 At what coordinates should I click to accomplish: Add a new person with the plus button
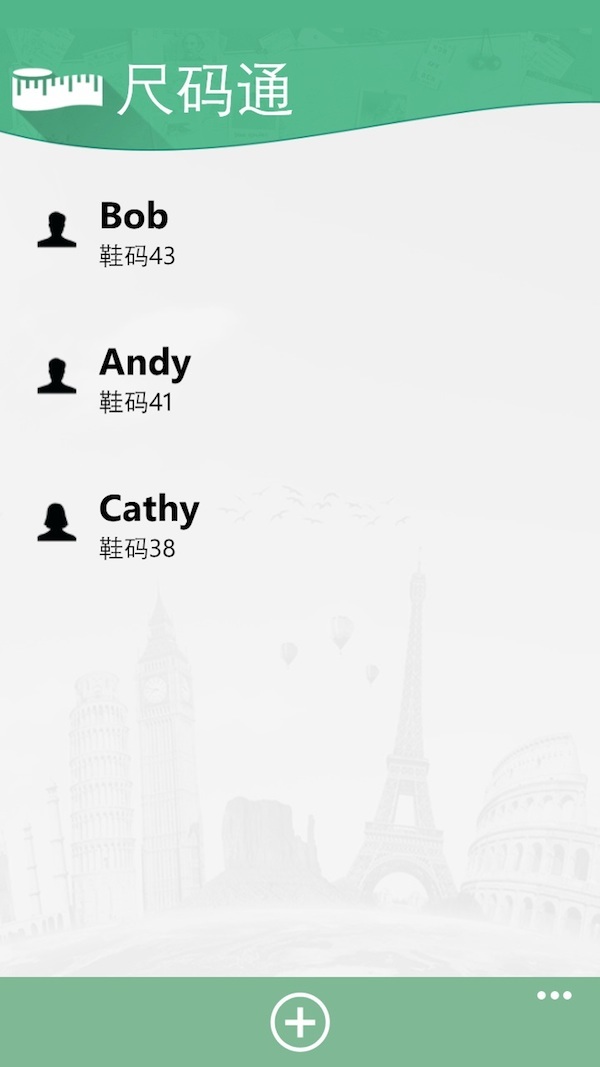[300, 1022]
